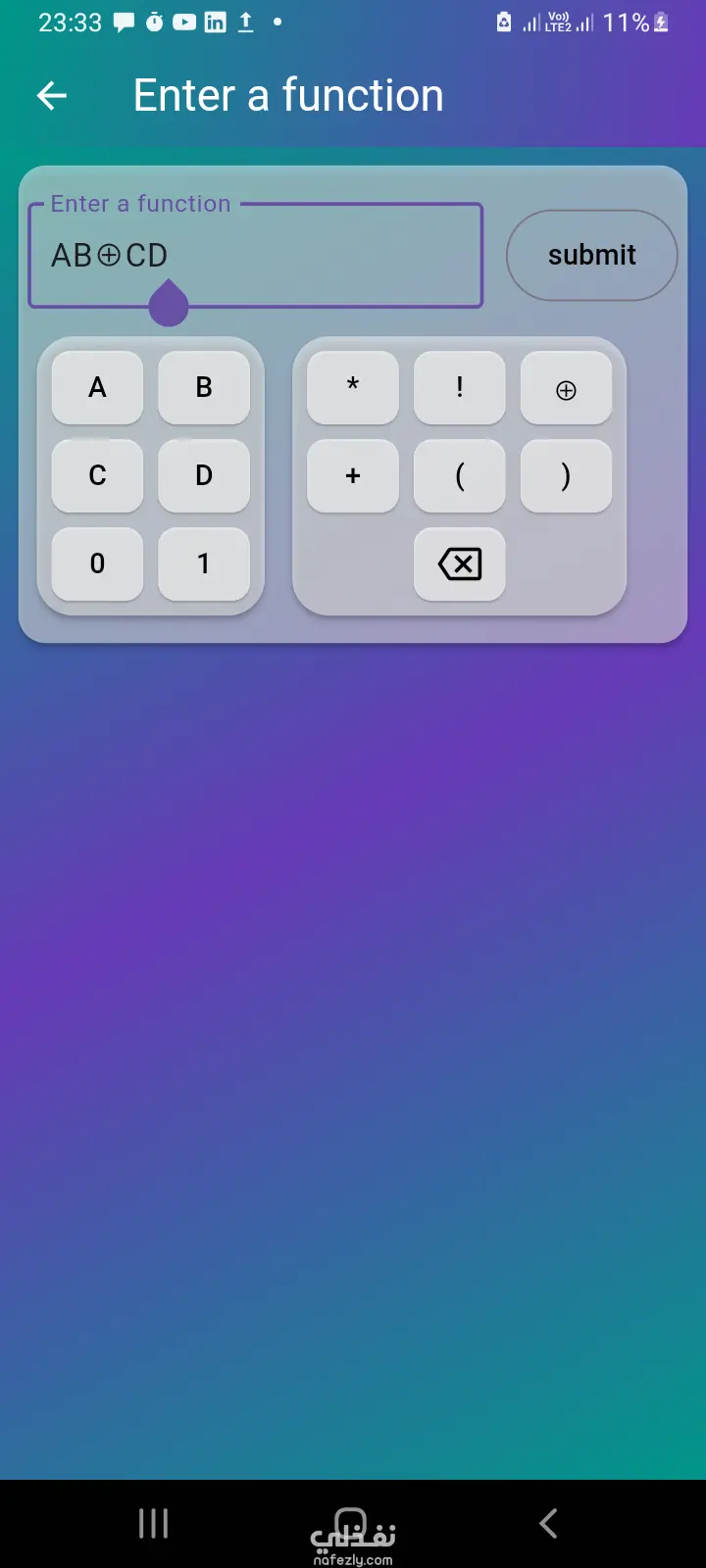Insert constant 0
Viewport: 706px width, 1568px height.
[97, 564]
